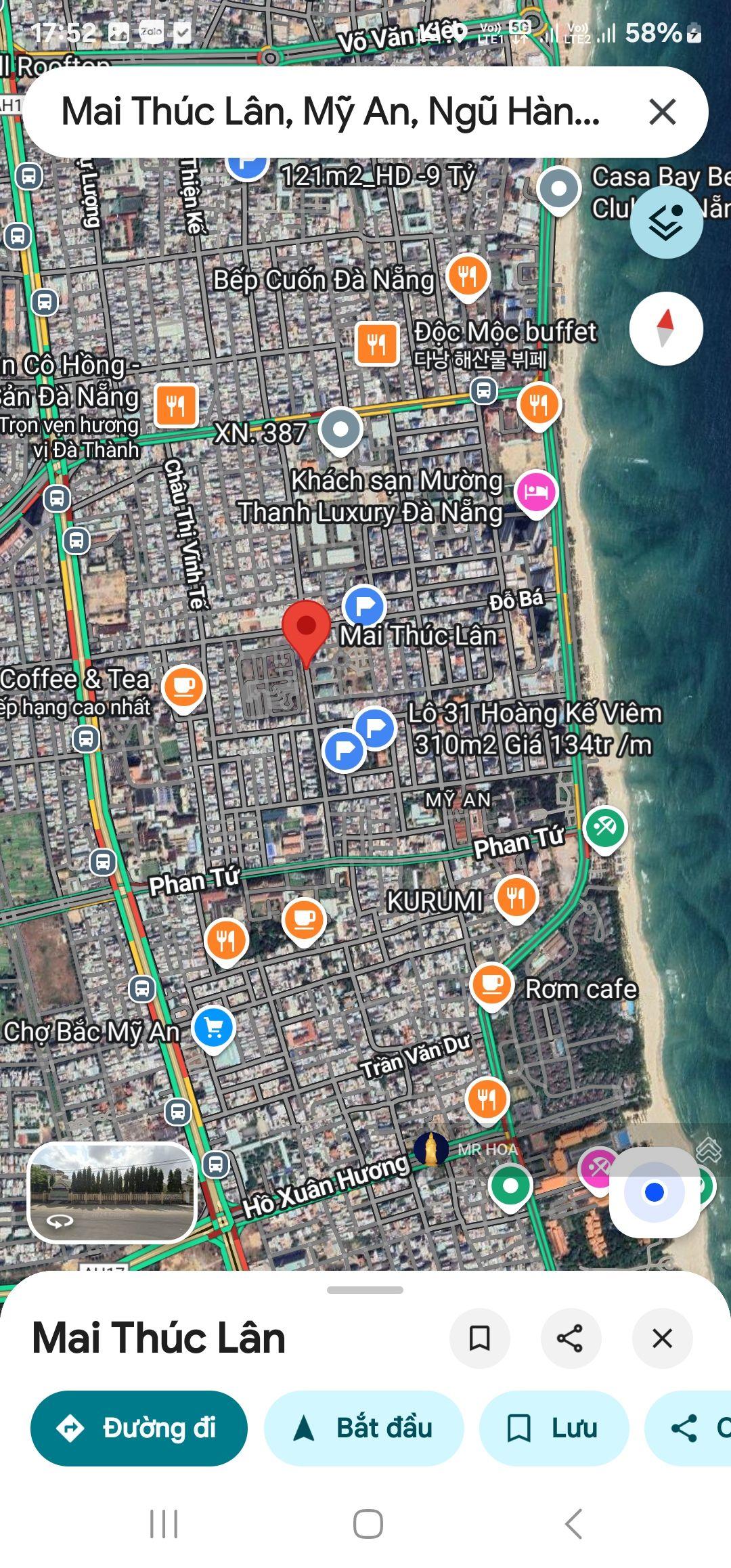Viewport: 731px width, 1568px height.
Task: Select the Độc Mộc buffet restaurant marker
Action: point(377,344)
